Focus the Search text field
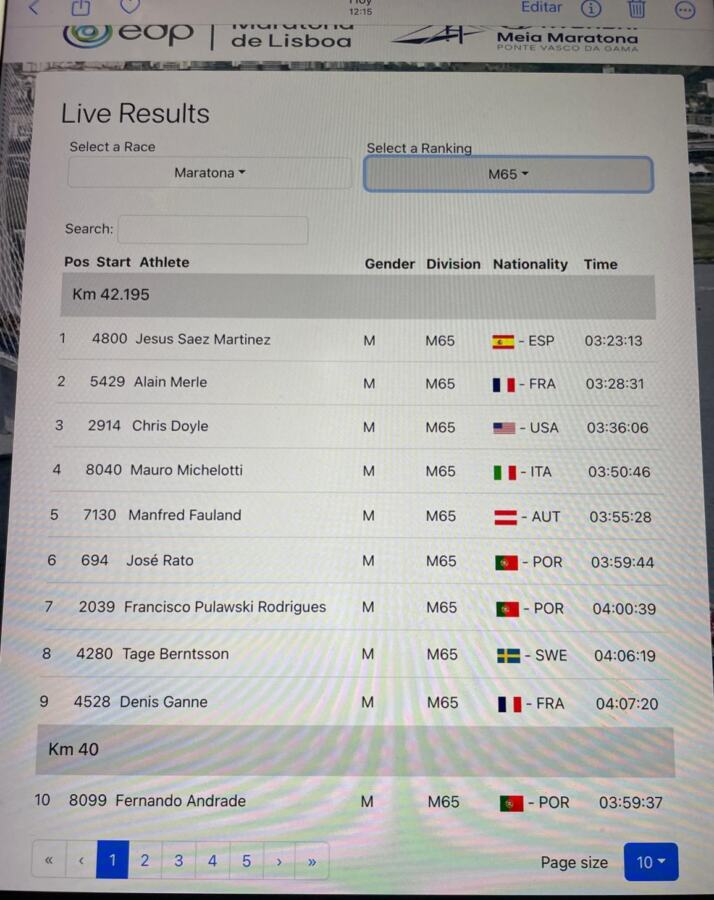The height and width of the screenshot is (900, 714). [212, 229]
